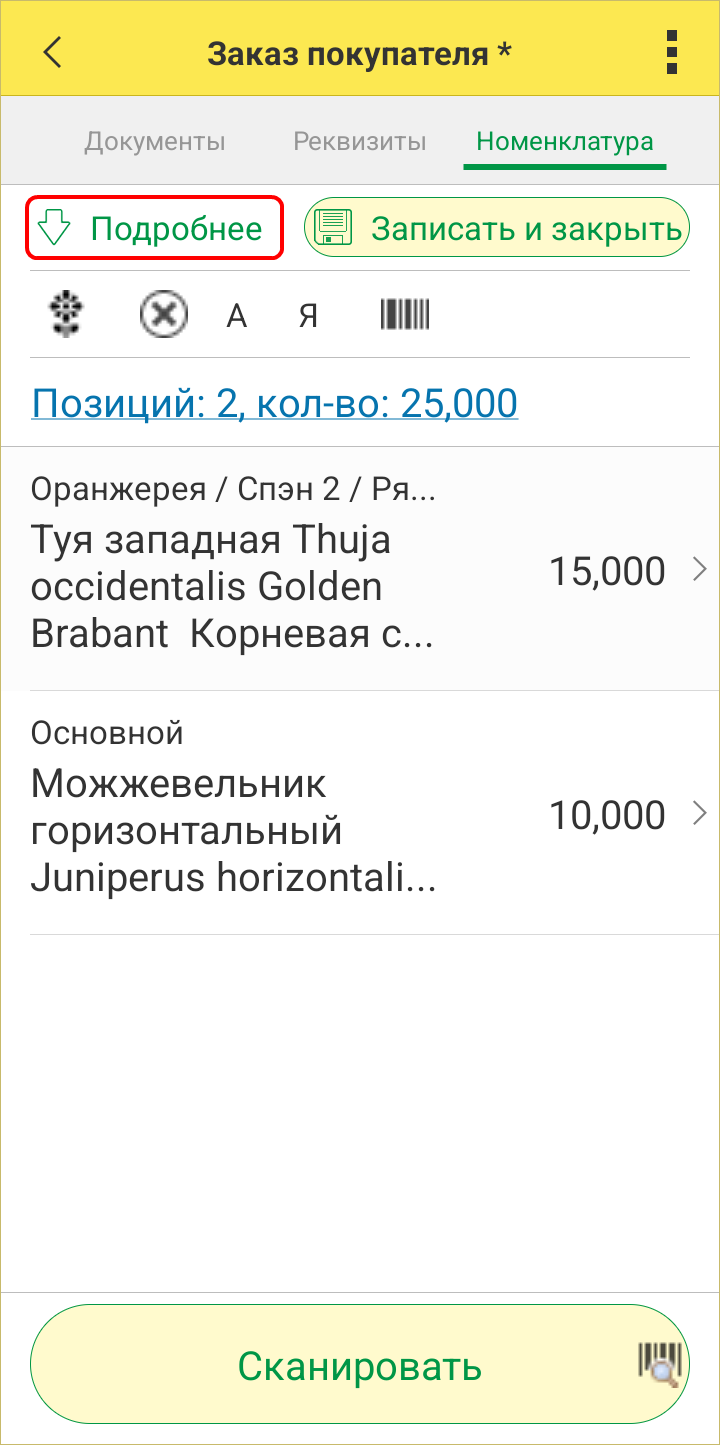This screenshot has height=1445, width=720.
Task: Sort items by letter А
Action: tap(236, 316)
